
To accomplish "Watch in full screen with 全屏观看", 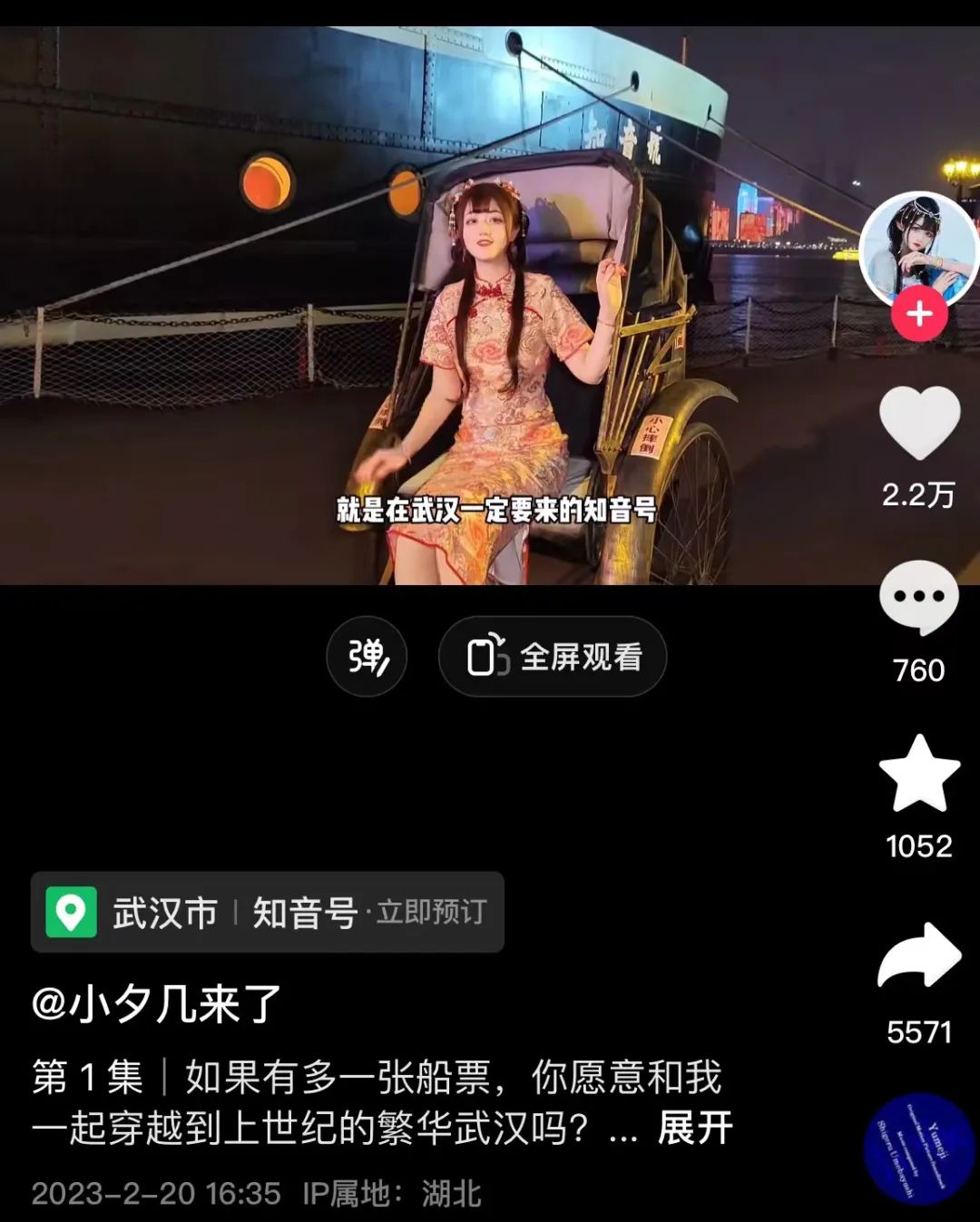I will 553,657.
